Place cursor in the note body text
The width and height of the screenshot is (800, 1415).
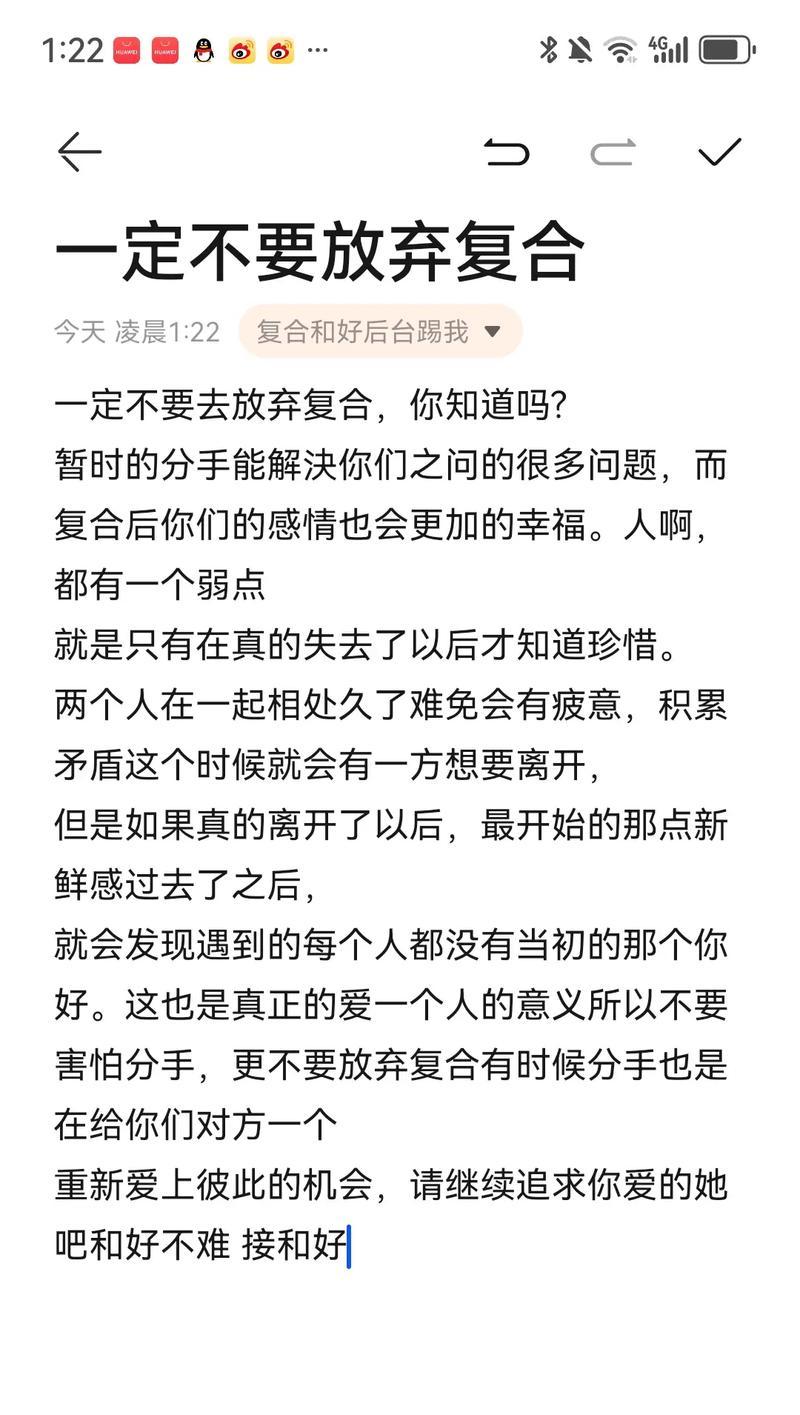(x=391, y=825)
